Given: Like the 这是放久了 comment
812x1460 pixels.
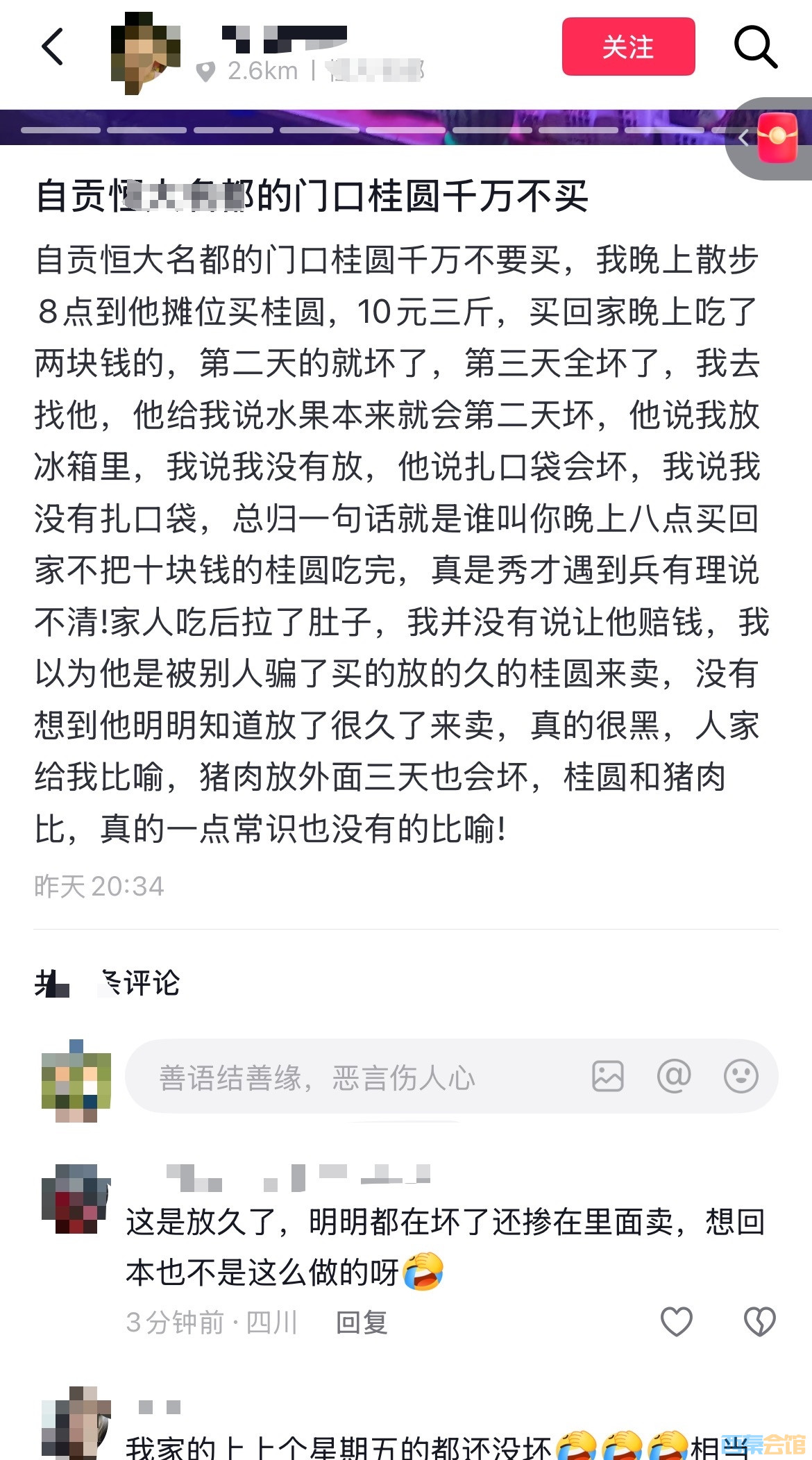Looking at the screenshot, I should [676, 1321].
